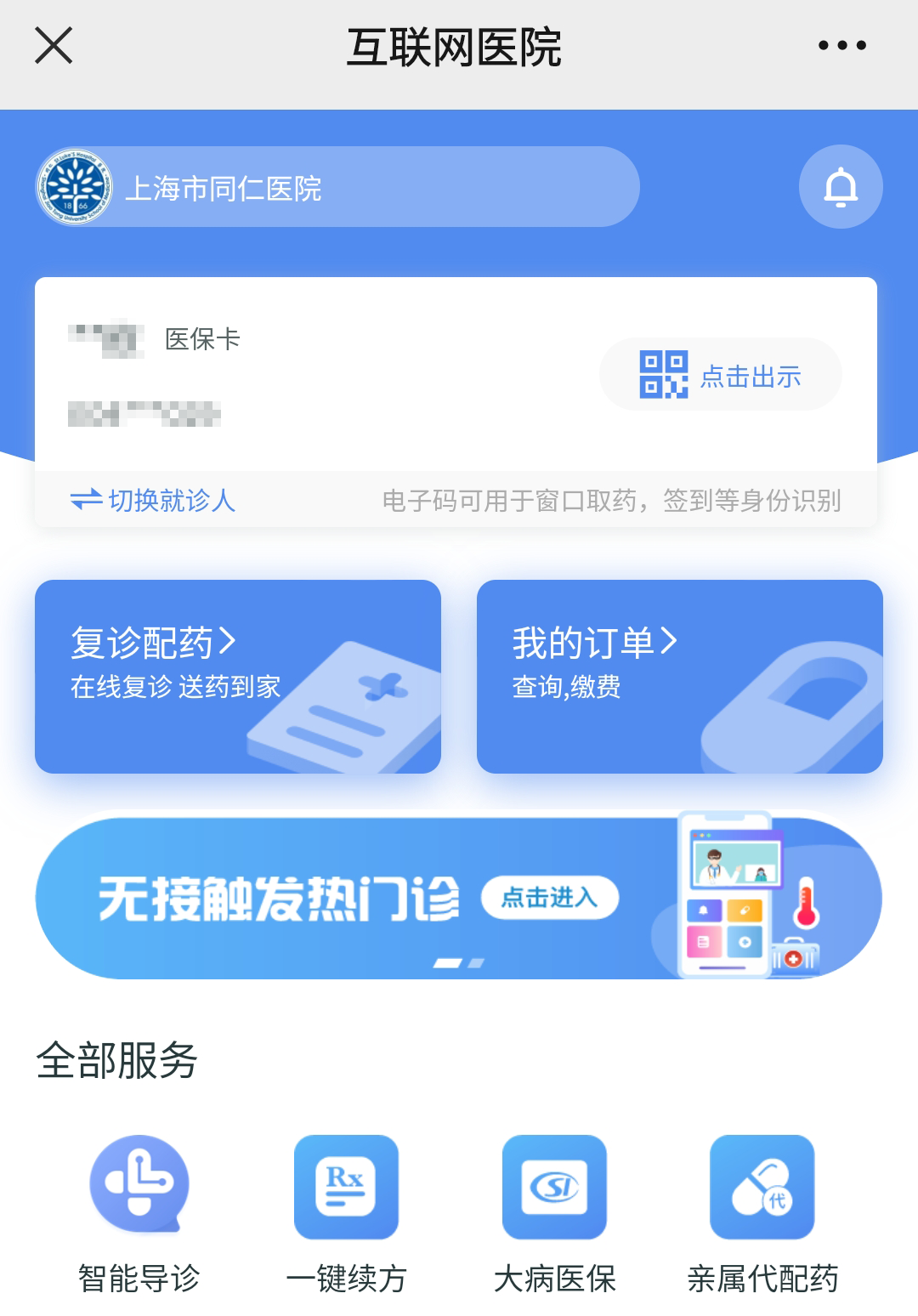The height and width of the screenshot is (1316, 918).
Task: Open the 复诊配药 card
Action: click(x=238, y=677)
